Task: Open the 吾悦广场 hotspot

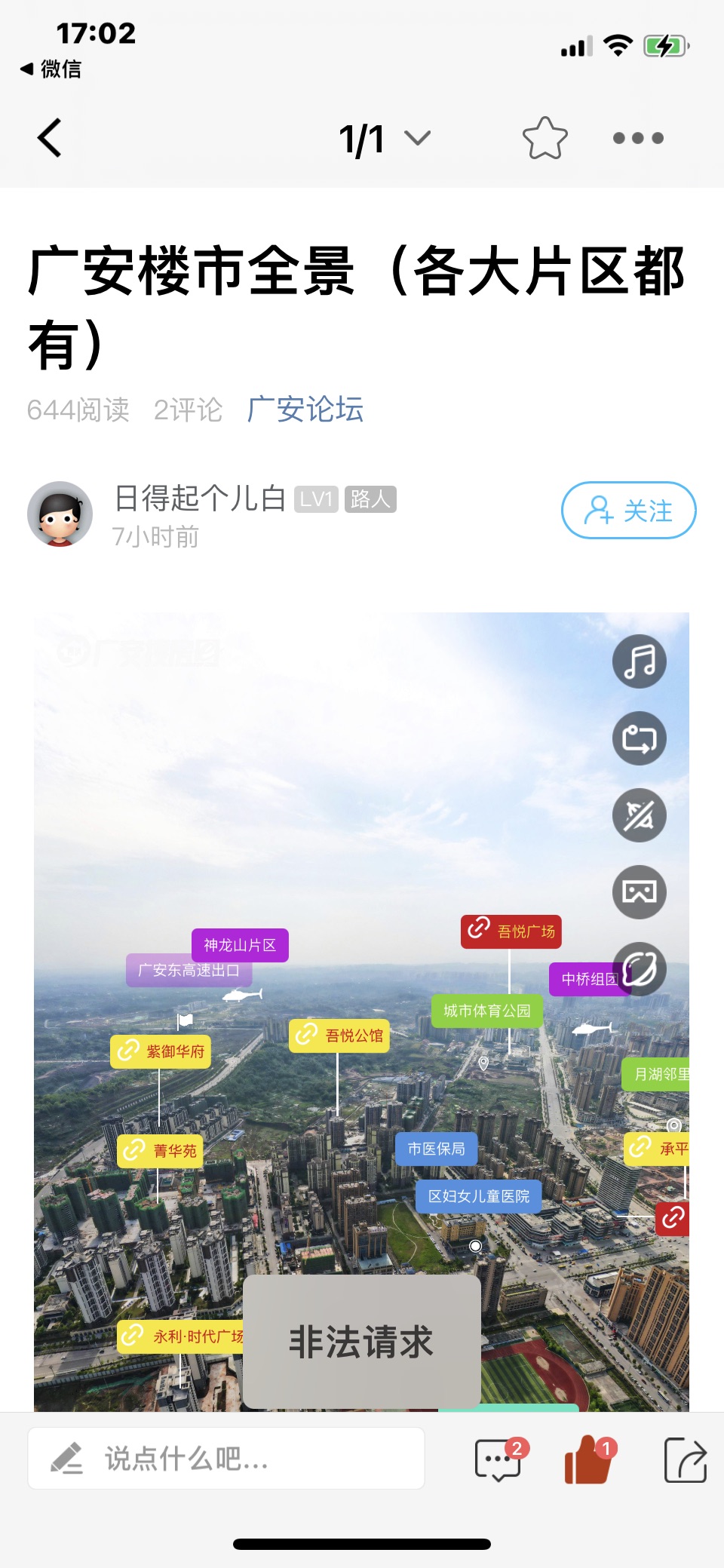Action: [x=511, y=931]
